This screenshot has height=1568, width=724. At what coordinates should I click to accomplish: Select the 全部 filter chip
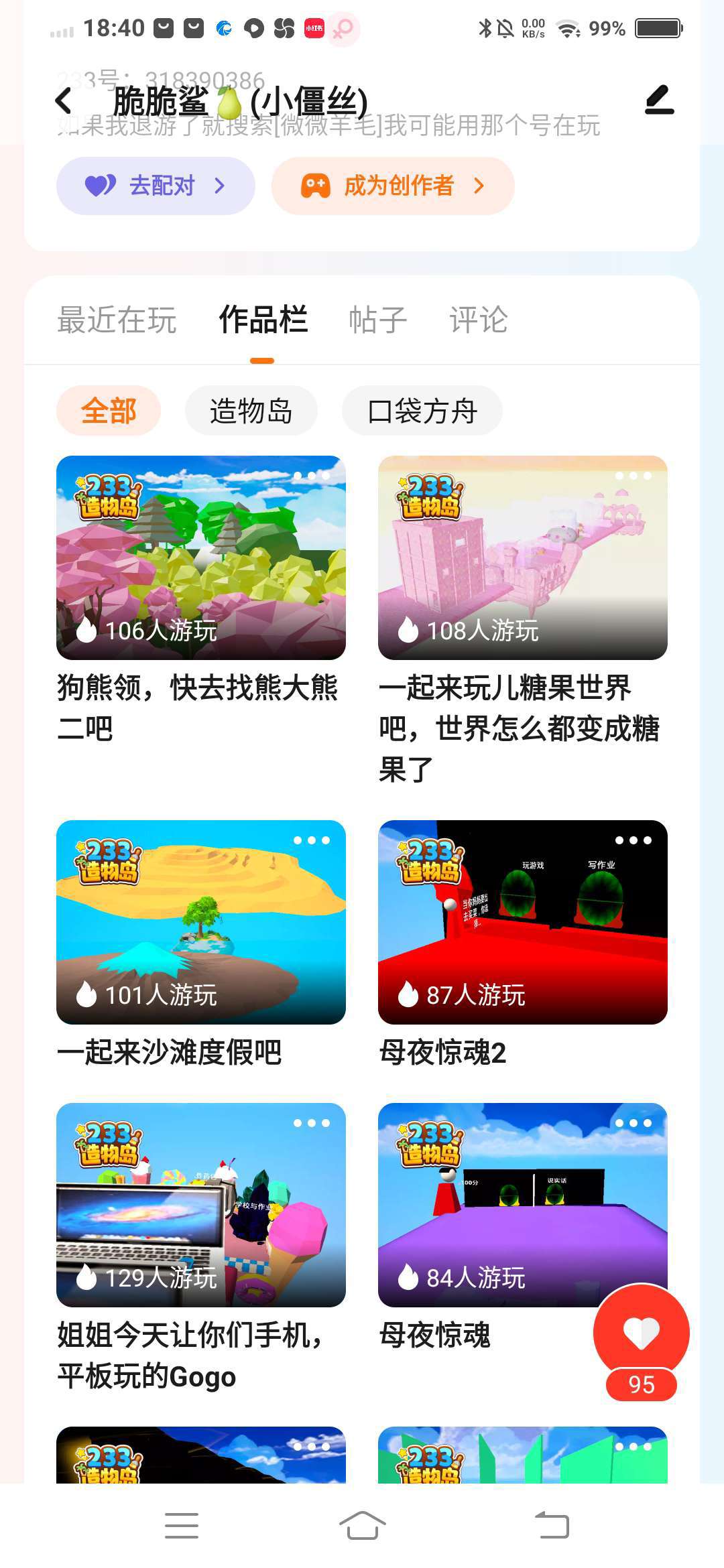(x=109, y=411)
